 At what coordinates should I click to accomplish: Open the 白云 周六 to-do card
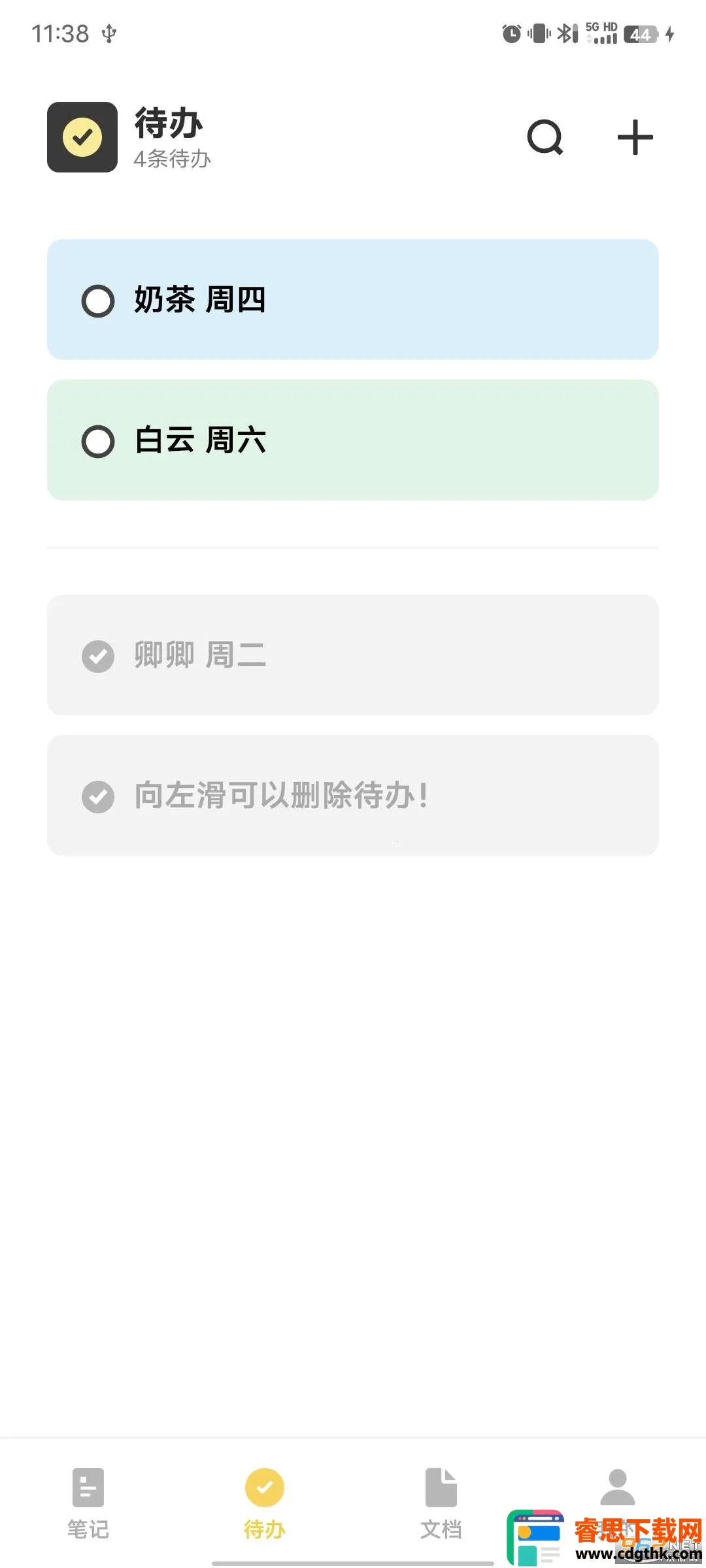pyautogui.click(x=392, y=440)
